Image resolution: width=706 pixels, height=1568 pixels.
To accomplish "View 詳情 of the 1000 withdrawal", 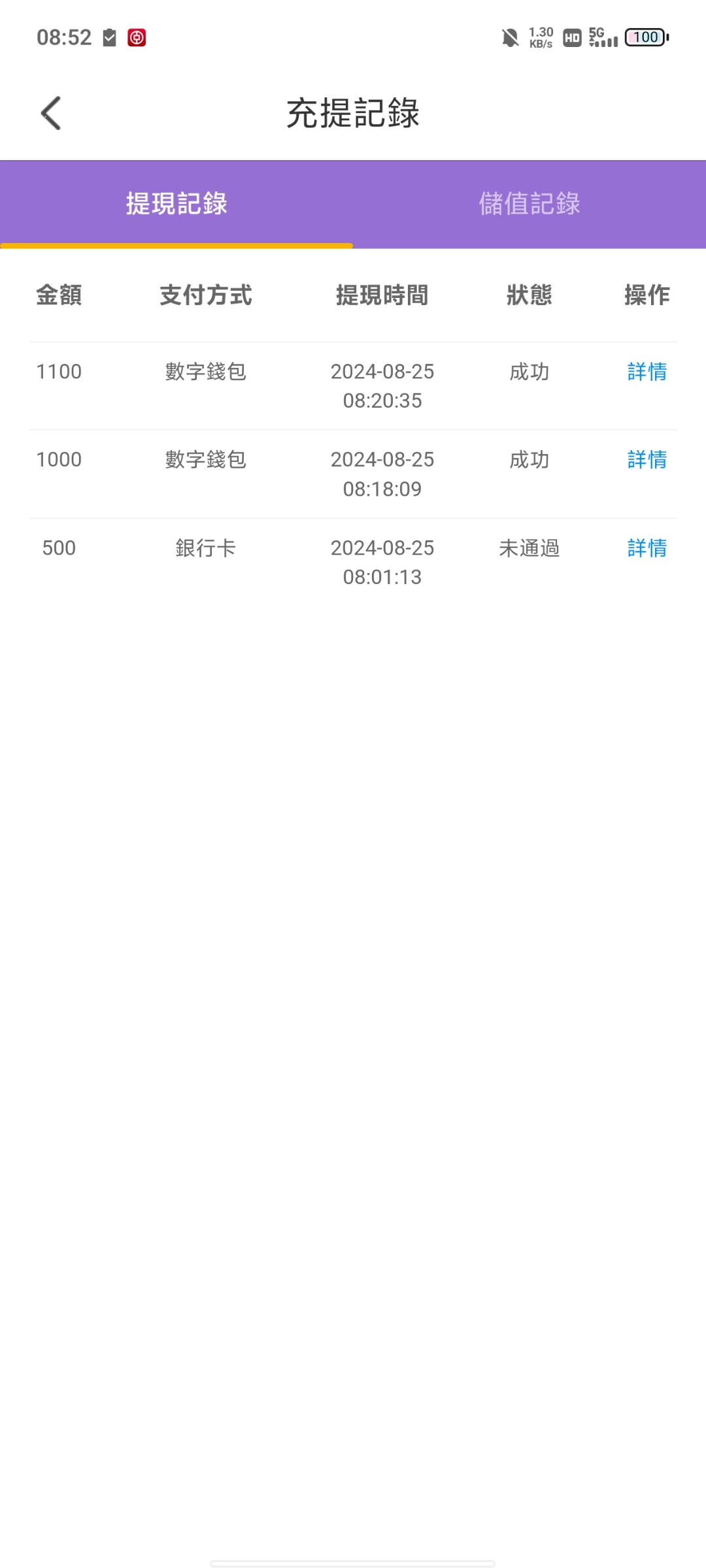I will pyautogui.click(x=647, y=460).
